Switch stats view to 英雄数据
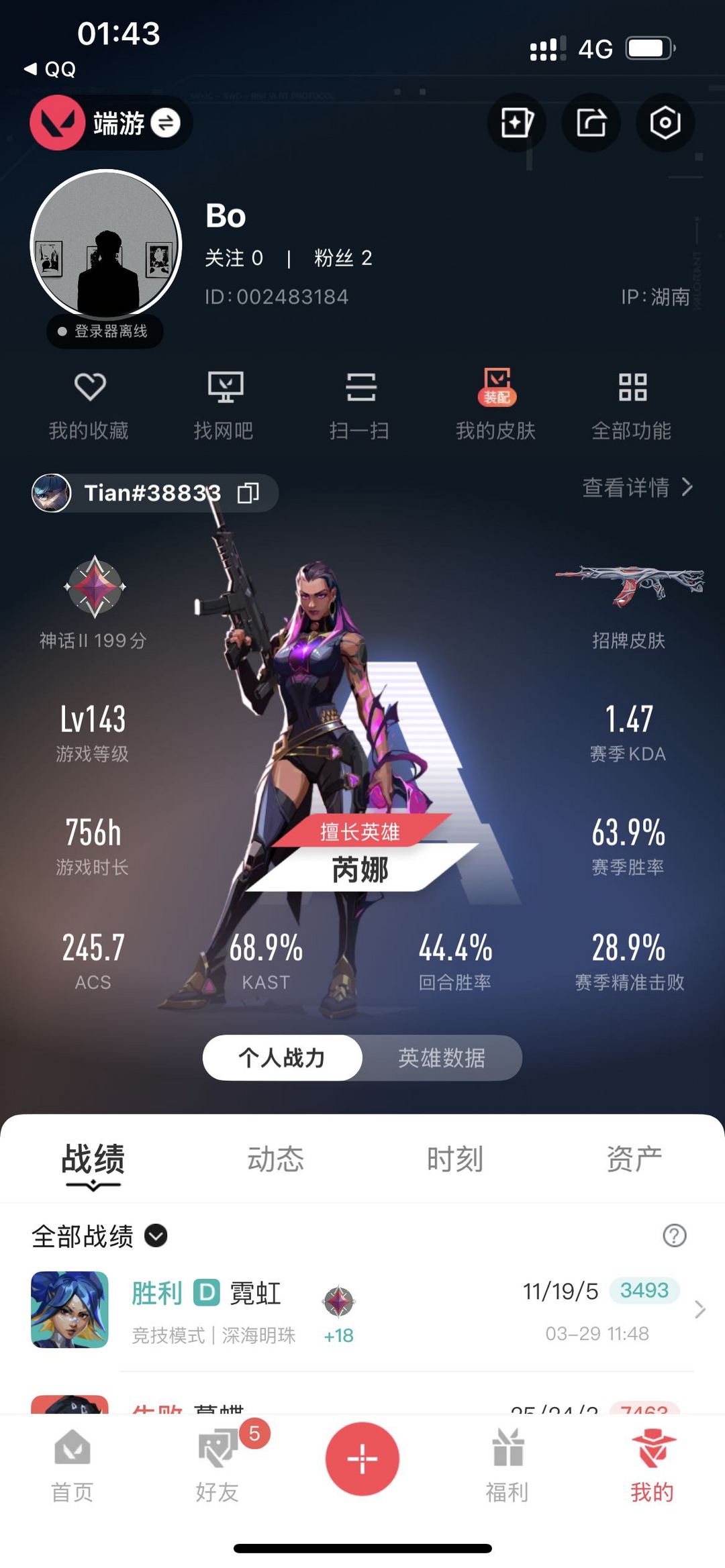Screen dimensions: 725x1568 coord(443,1057)
